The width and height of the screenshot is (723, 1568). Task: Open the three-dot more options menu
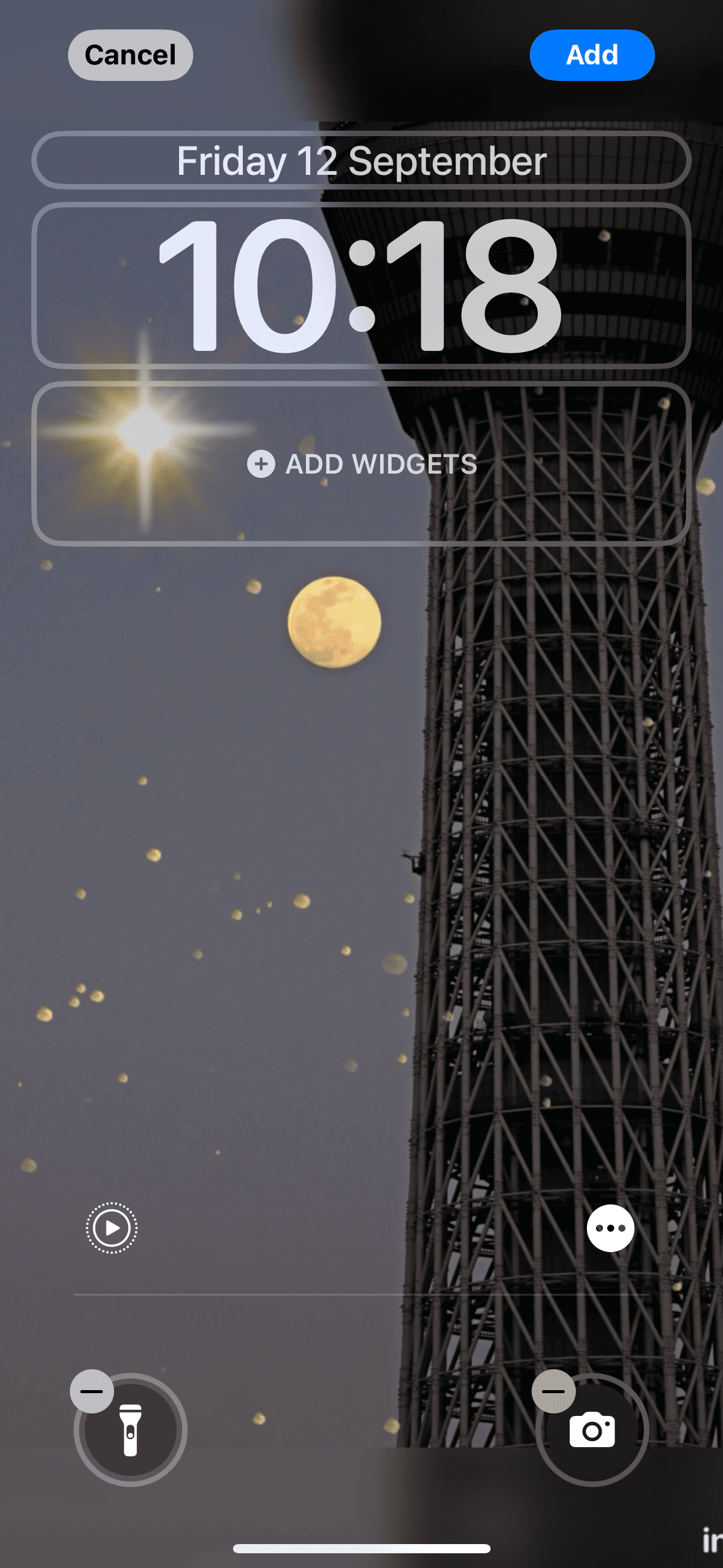click(x=610, y=1228)
